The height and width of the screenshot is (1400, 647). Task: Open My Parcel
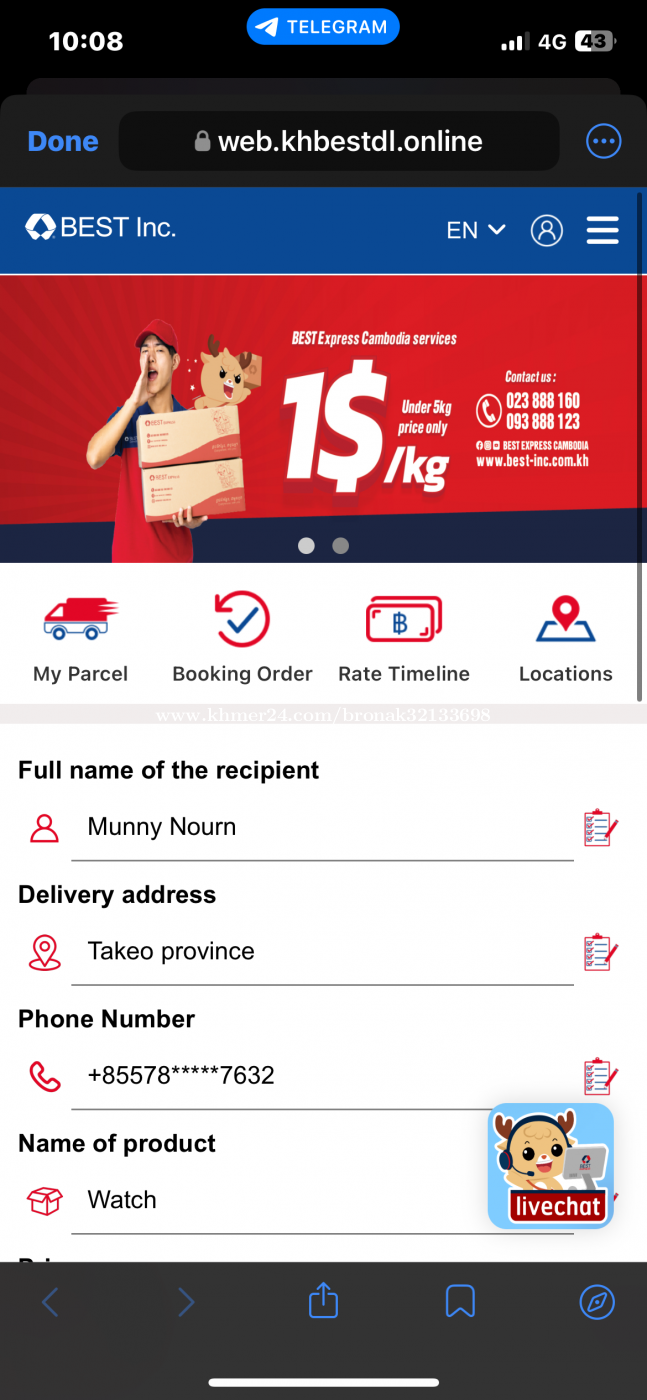point(80,638)
